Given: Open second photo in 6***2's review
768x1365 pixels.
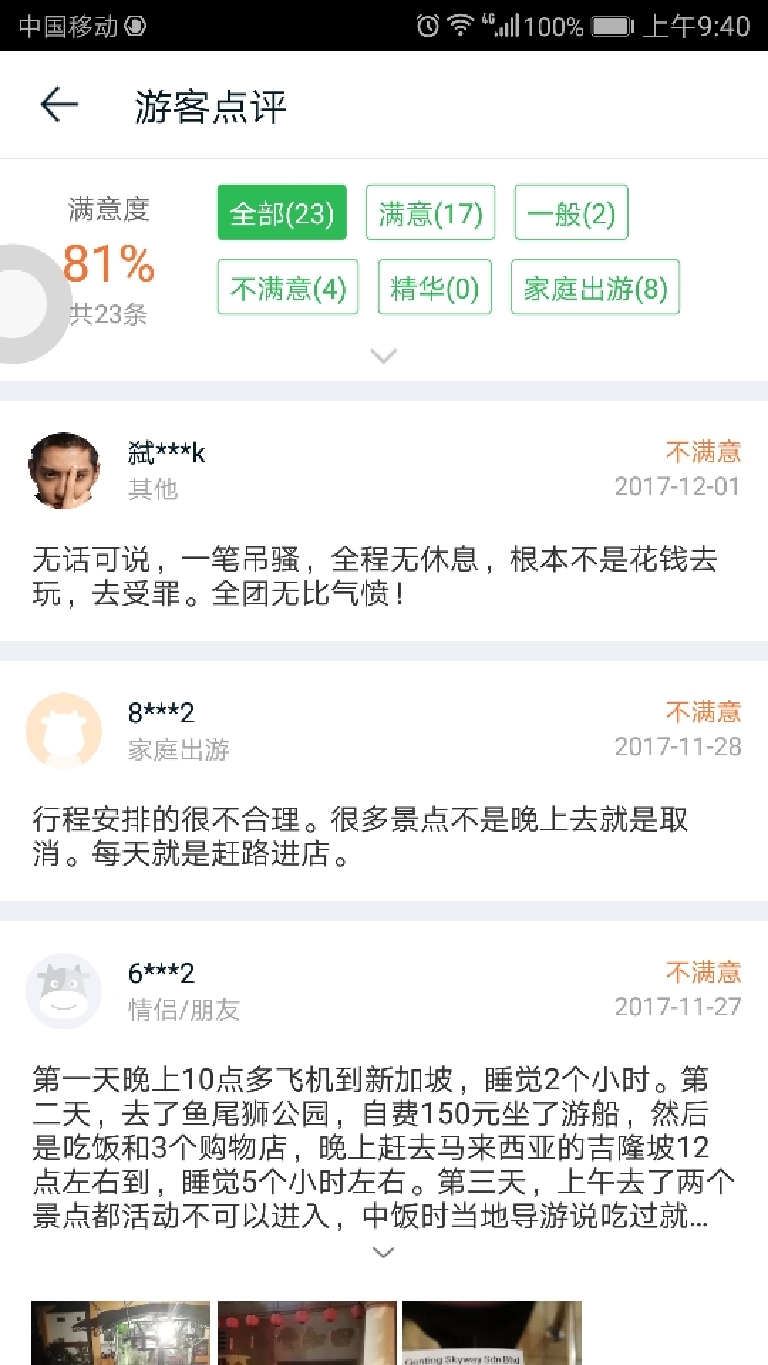Looking at the screenshot, I should tap(307, 1333).
